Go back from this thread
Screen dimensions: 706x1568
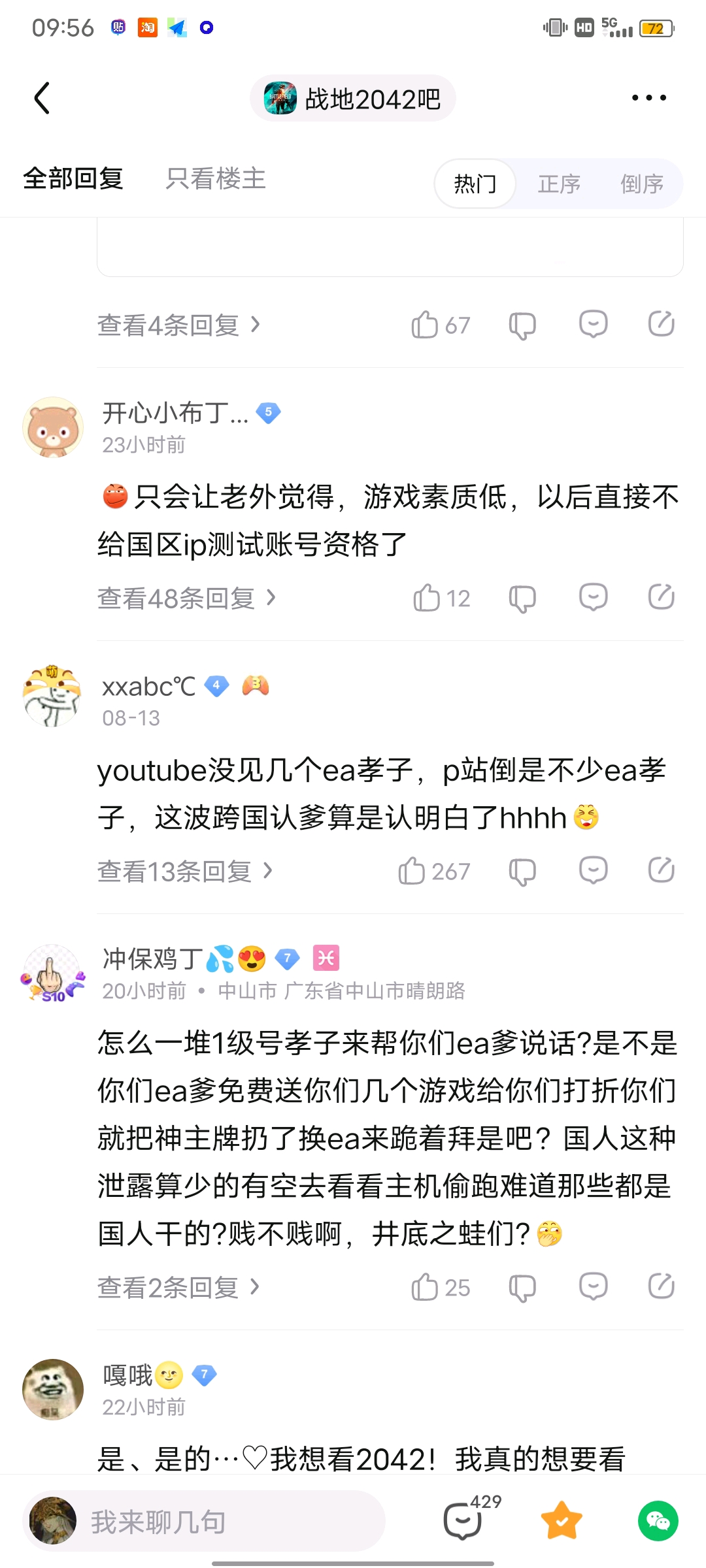(42, 98)
